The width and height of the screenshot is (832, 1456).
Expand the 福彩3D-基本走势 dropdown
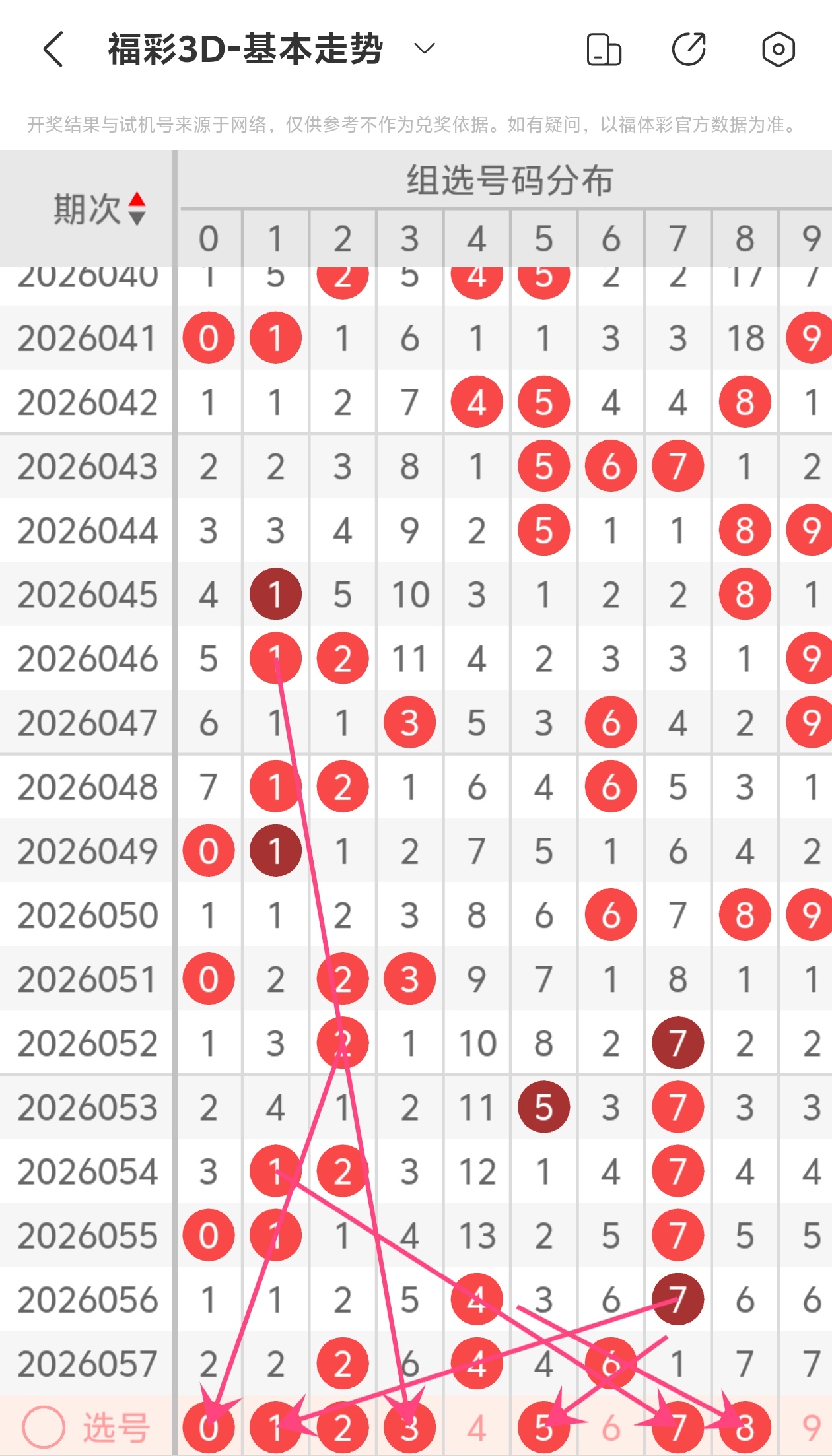click(x=424, y=48)
